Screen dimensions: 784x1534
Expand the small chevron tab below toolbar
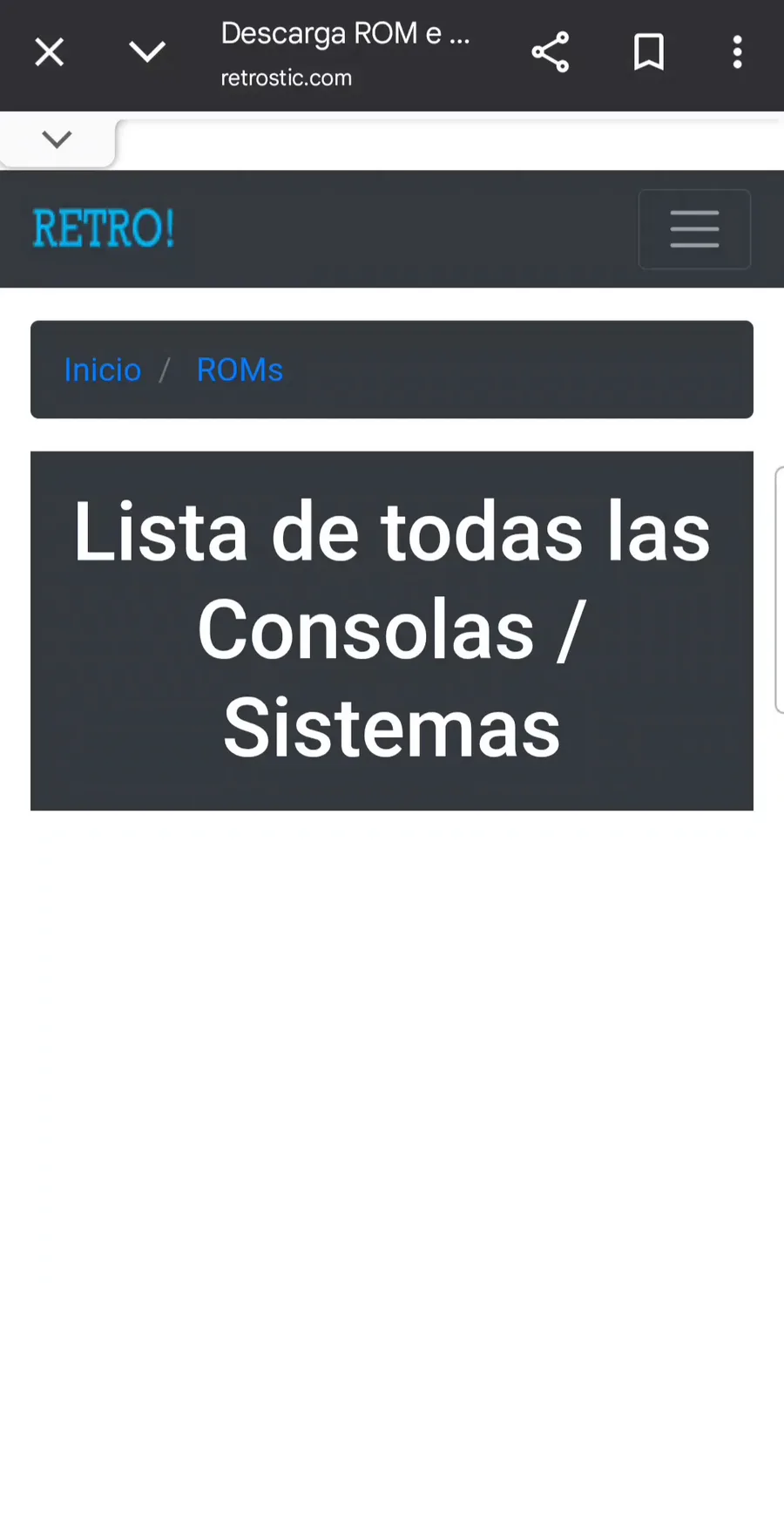tap(57, 139)
